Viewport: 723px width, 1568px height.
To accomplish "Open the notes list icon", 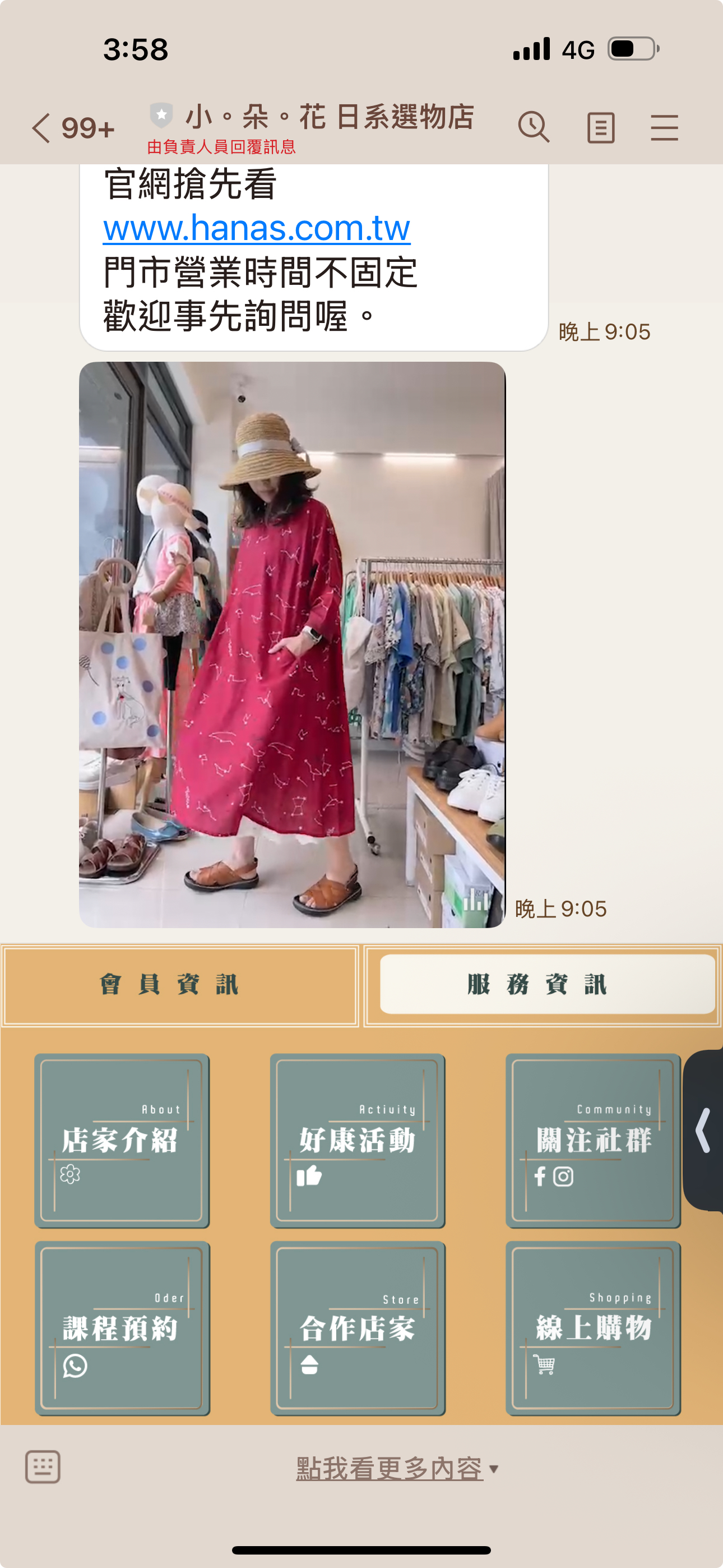I will [600, 128].
